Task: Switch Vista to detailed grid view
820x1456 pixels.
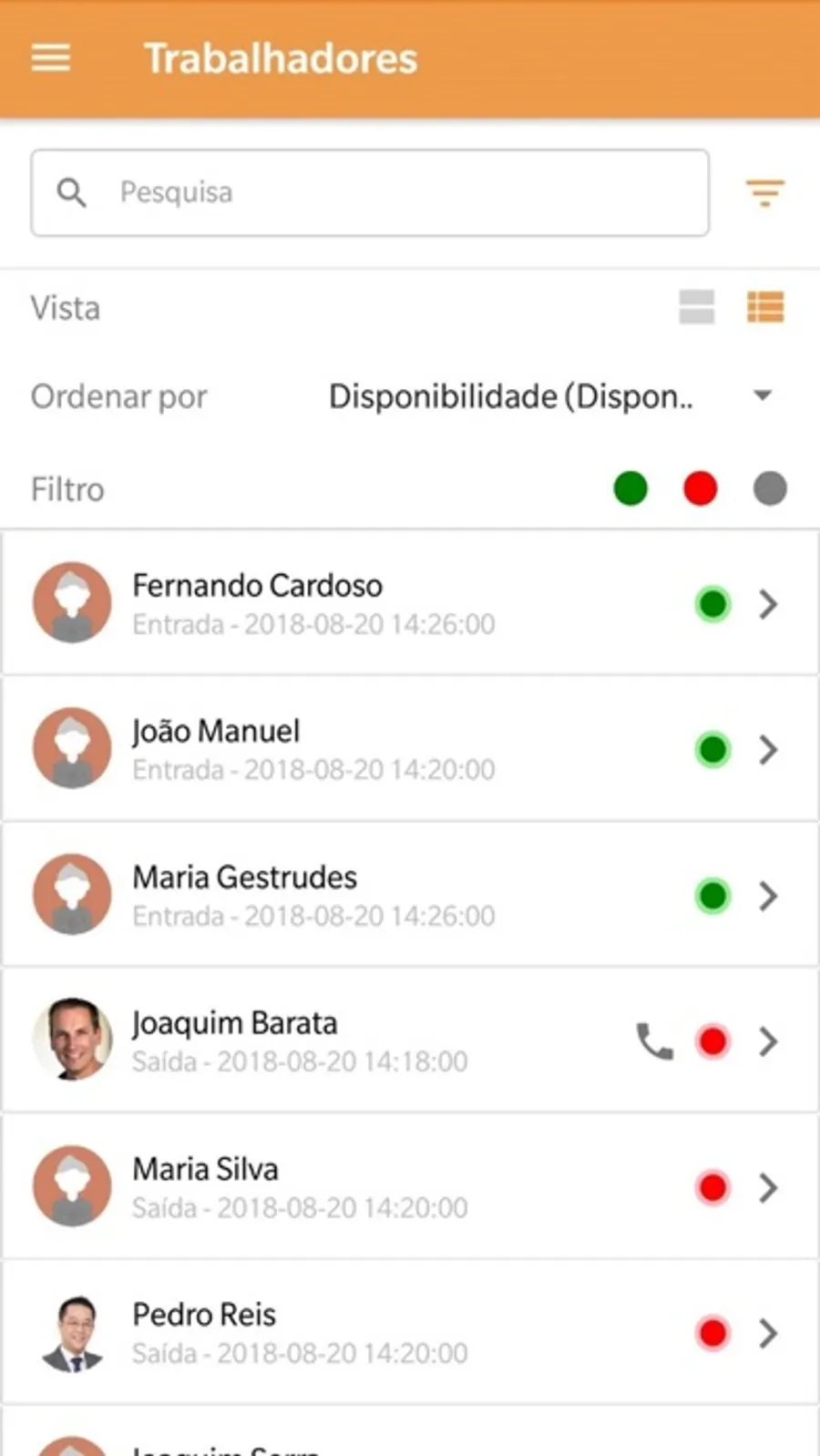Action: [766, 308]
